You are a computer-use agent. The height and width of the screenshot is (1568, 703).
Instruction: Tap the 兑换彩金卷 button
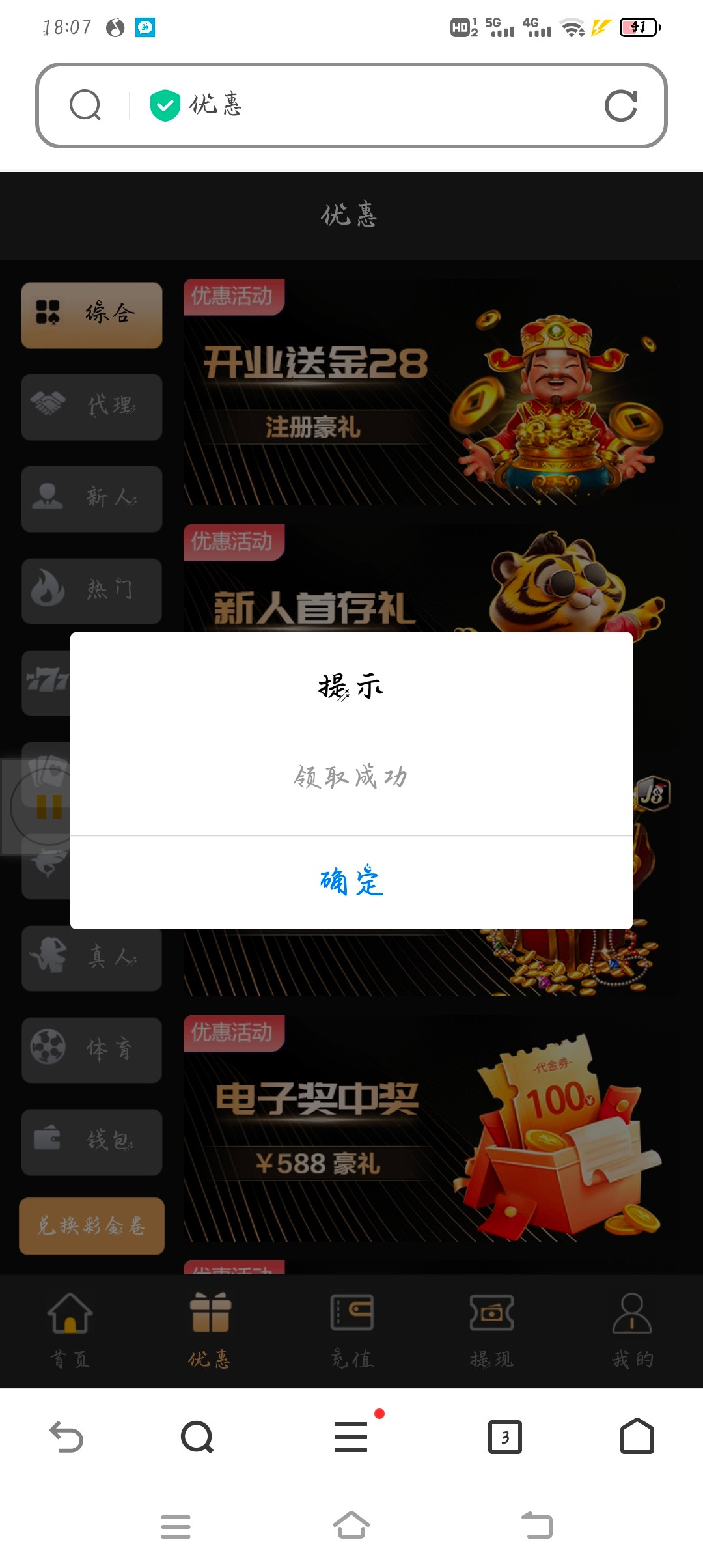pos(92,1226)
